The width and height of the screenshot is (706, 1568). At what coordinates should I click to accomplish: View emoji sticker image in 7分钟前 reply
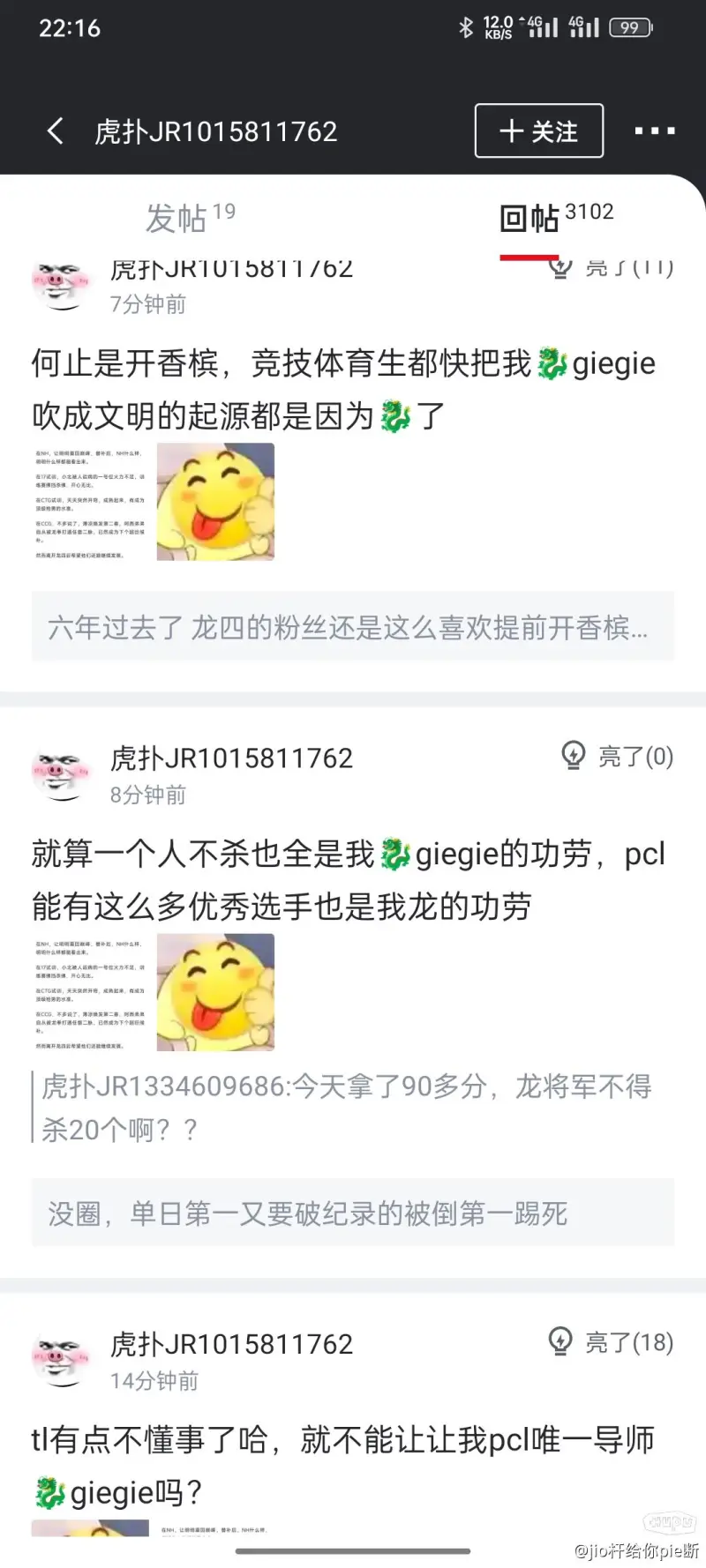click(x=215, y=502)
